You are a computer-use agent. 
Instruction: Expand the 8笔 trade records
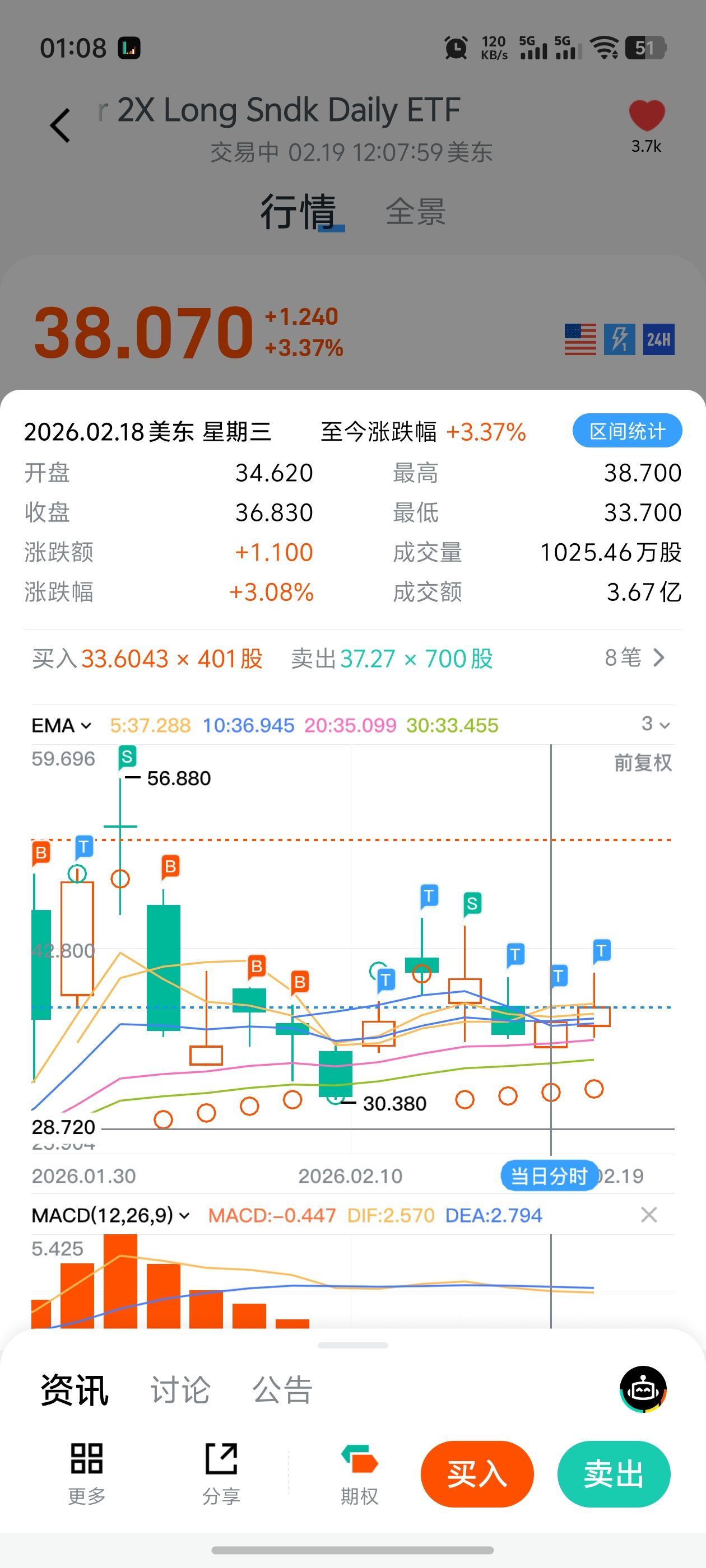click(634, 658)
